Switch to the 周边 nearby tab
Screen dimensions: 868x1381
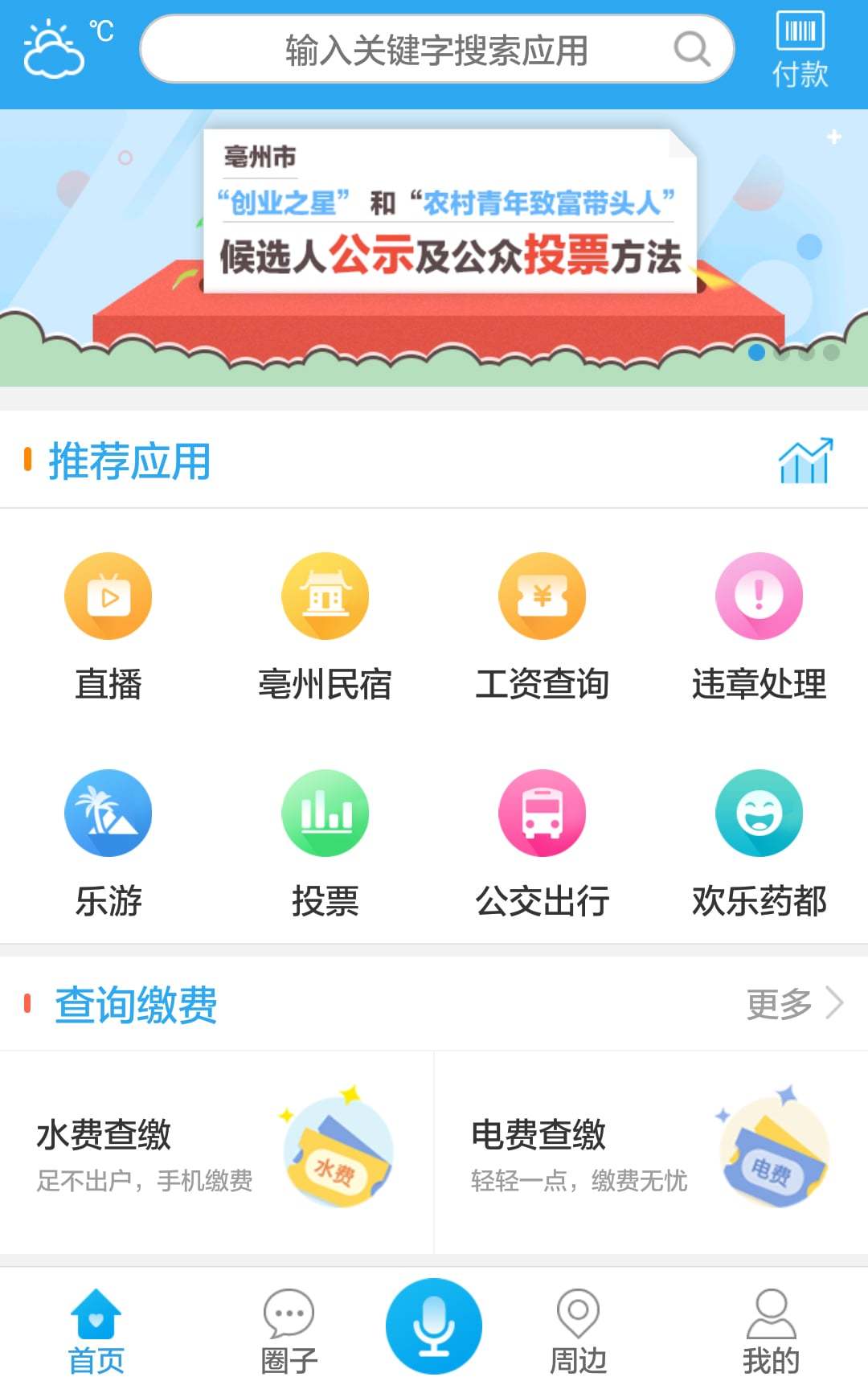pyautogui.click(x=578, y=1331)
